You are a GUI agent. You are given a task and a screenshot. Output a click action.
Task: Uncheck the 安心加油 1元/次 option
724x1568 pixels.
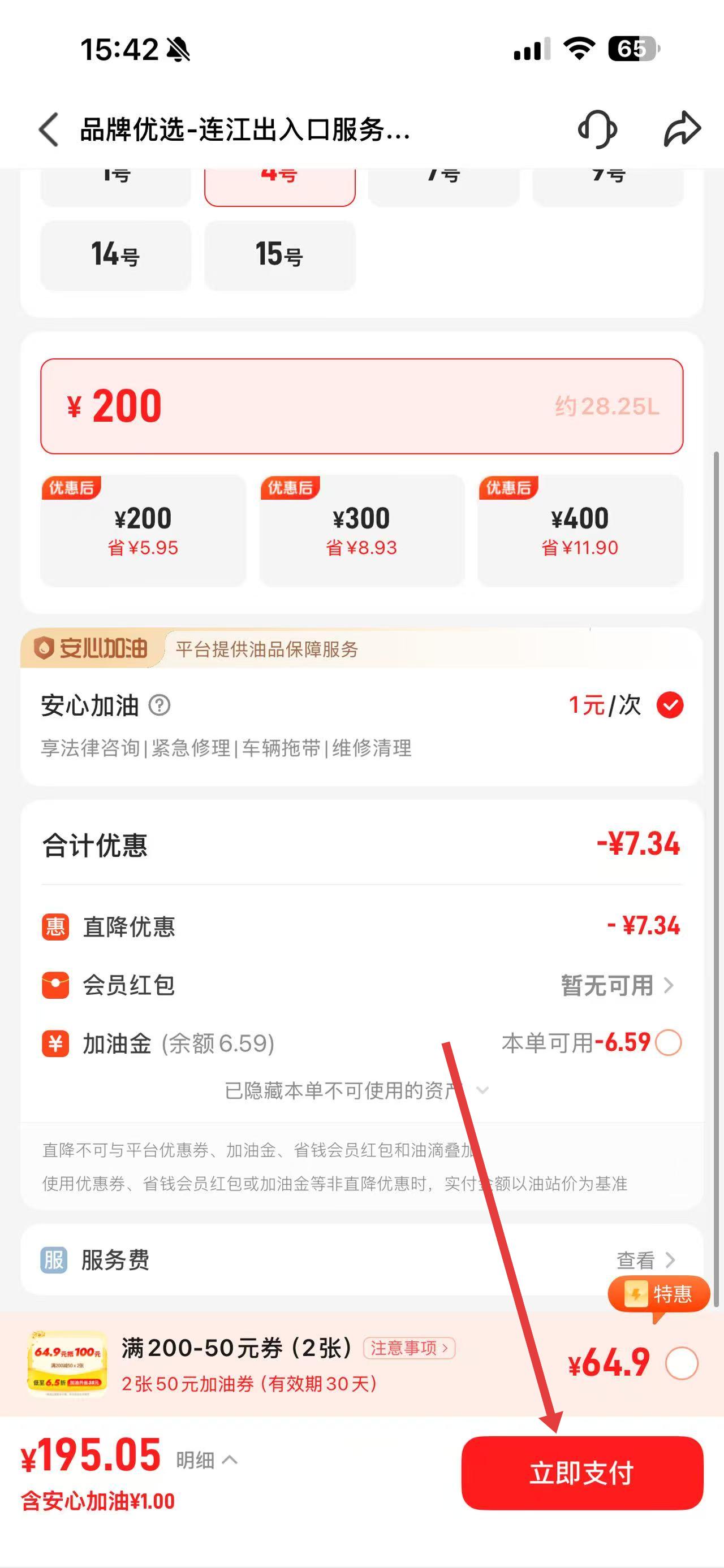[669, 705]
